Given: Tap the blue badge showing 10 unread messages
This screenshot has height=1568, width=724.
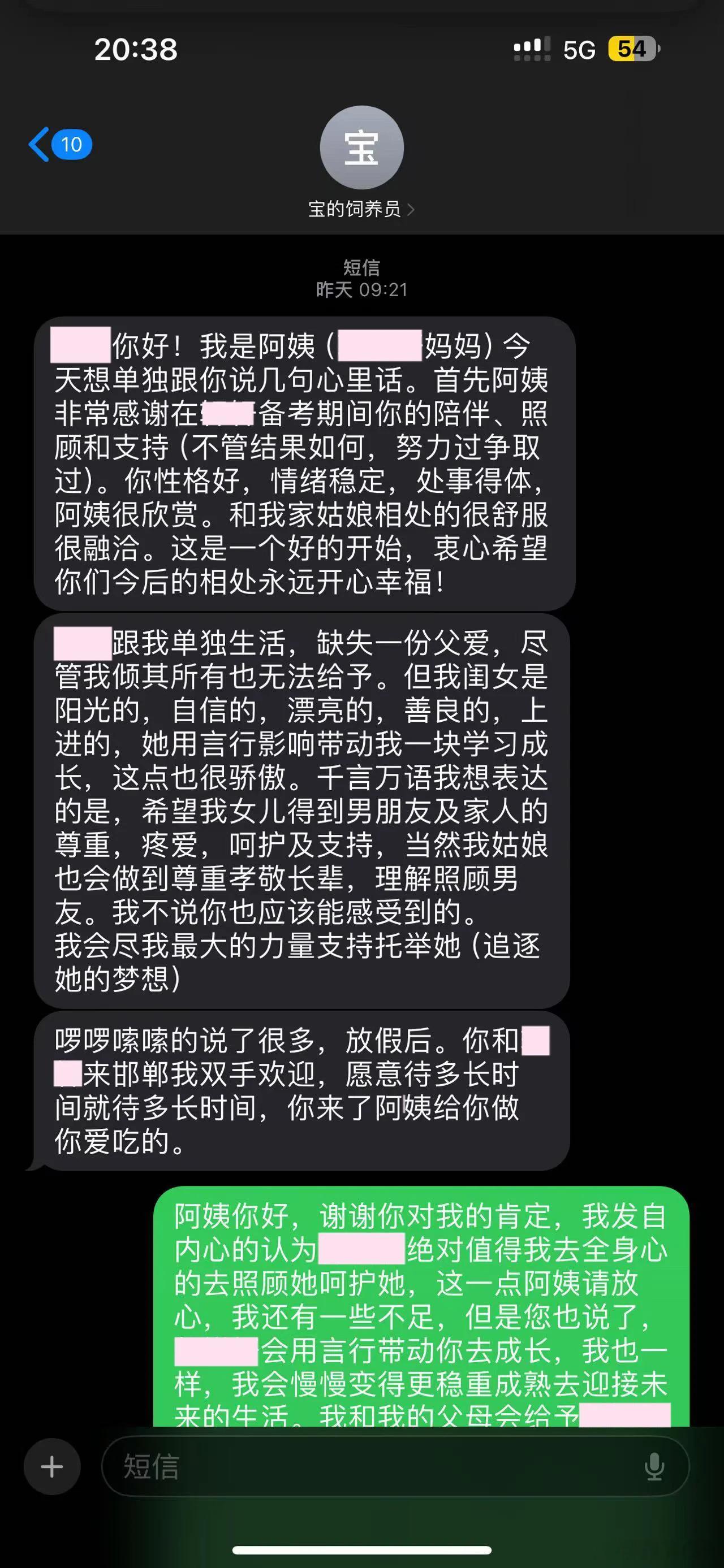Looking at the screenshot, I should pos(71,145).
